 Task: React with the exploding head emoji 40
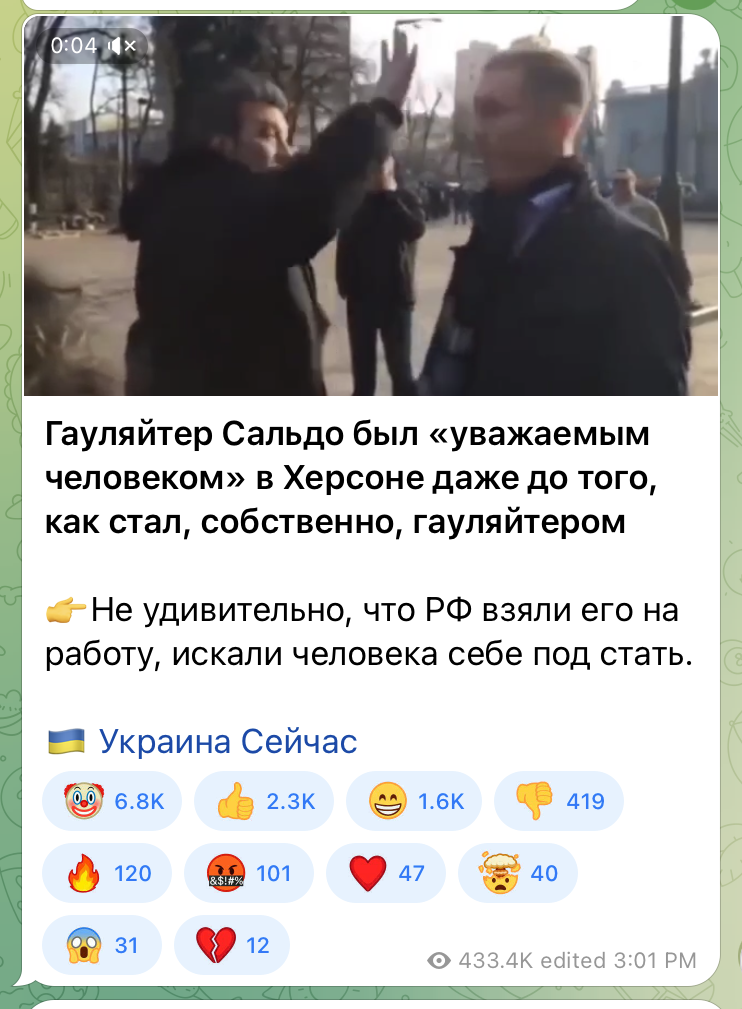point(518,873)
